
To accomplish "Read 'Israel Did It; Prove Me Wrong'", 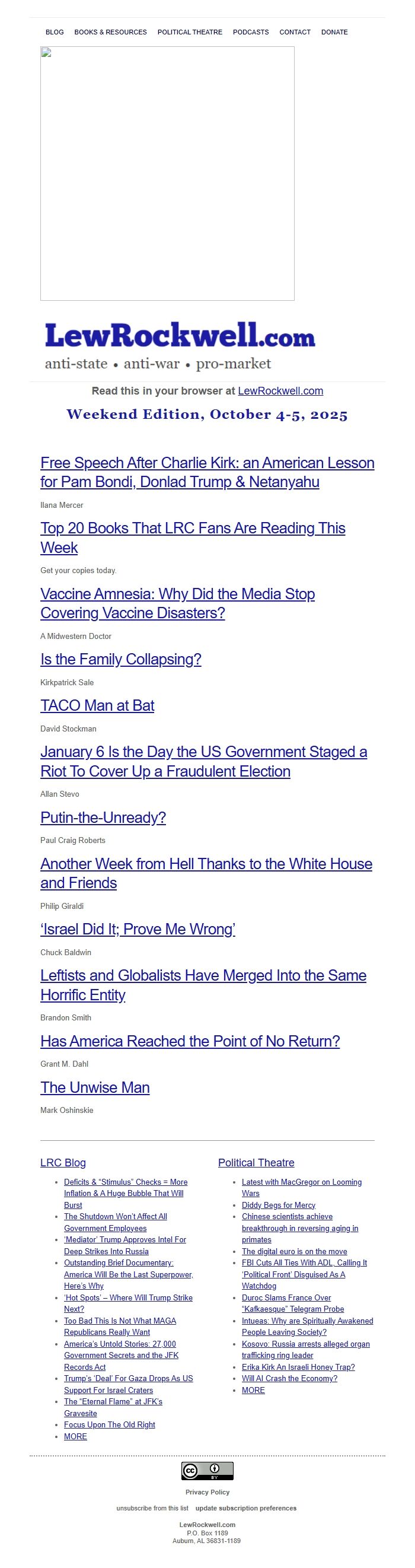I will pos(138,929).
